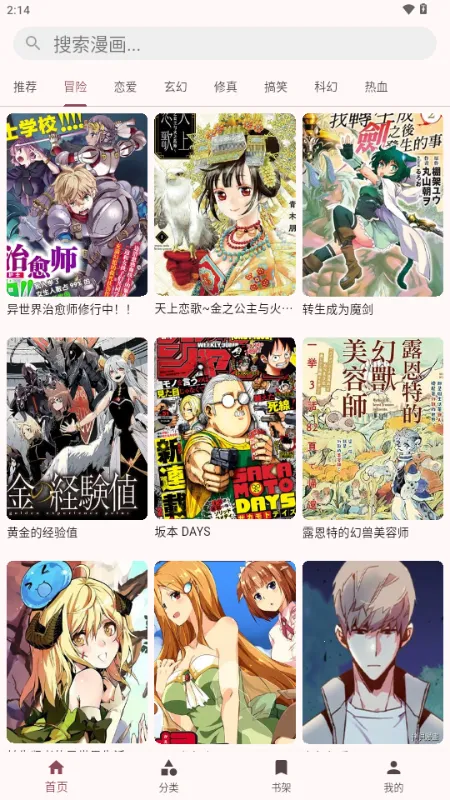Switch to the 修真 tab
This screenshot has height=800, width=450.
(225, 87)
